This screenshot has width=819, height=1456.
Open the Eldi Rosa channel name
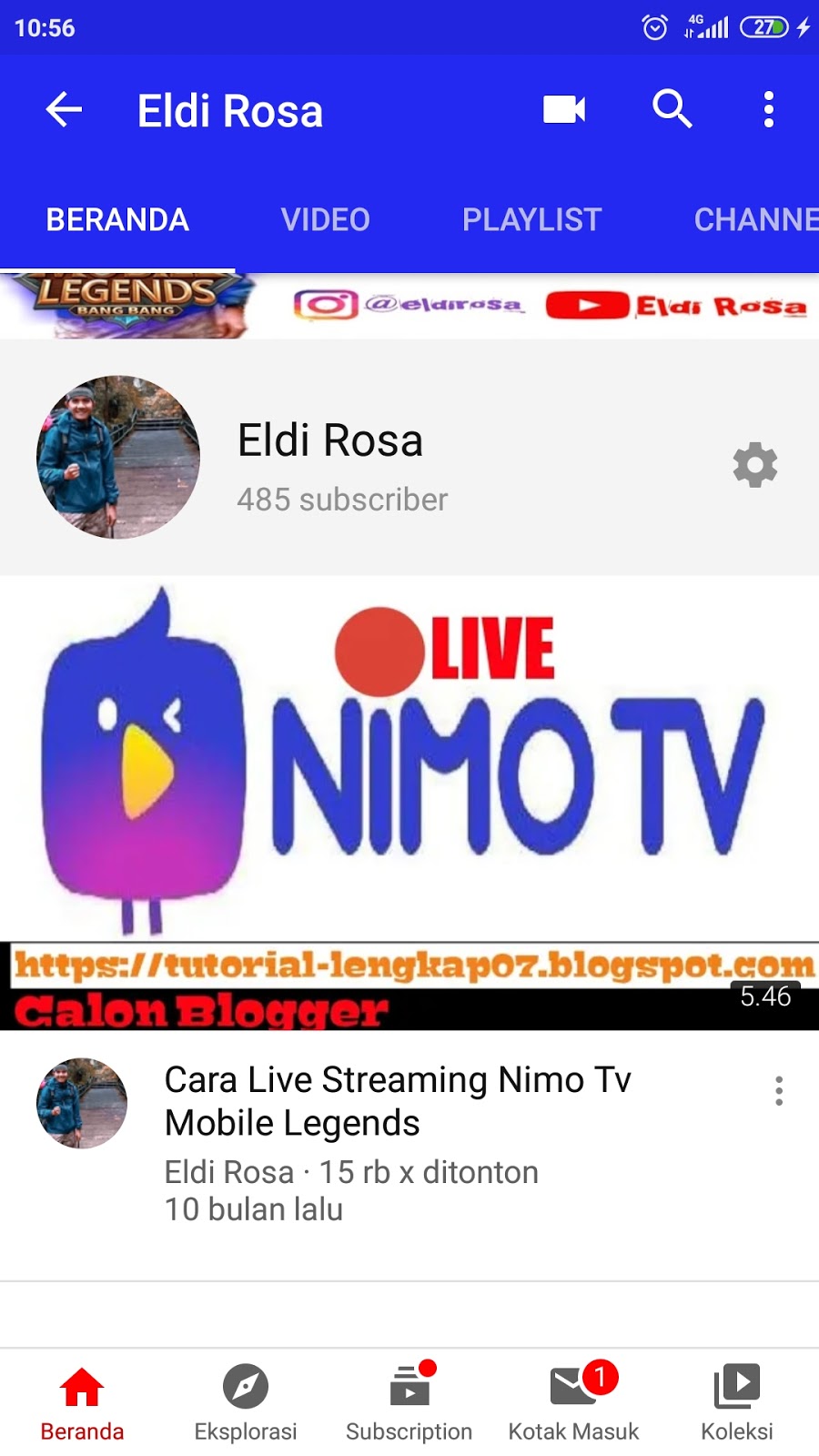(x=329, y=440)
